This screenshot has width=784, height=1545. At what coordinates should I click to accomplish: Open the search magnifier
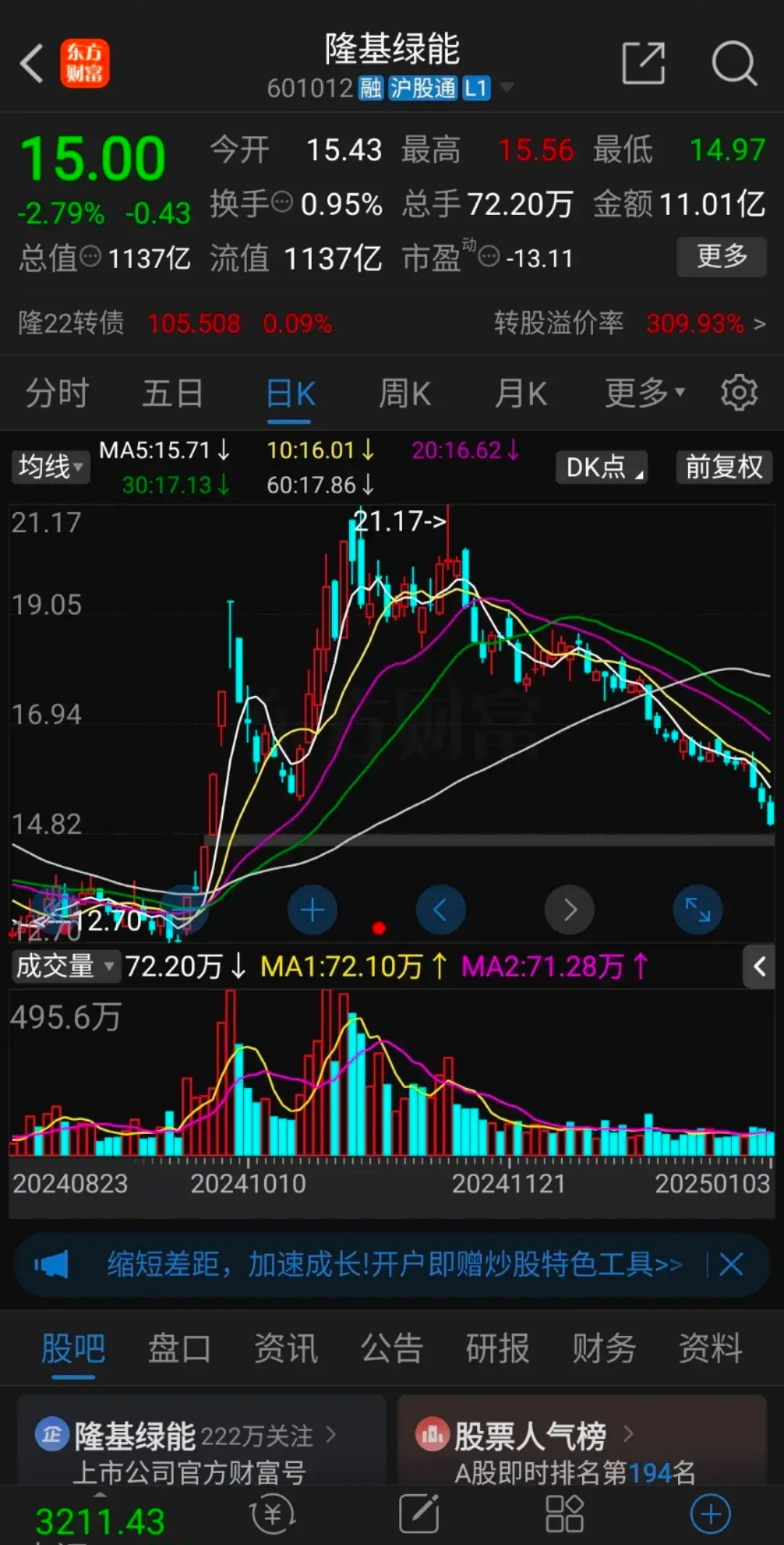734,63
